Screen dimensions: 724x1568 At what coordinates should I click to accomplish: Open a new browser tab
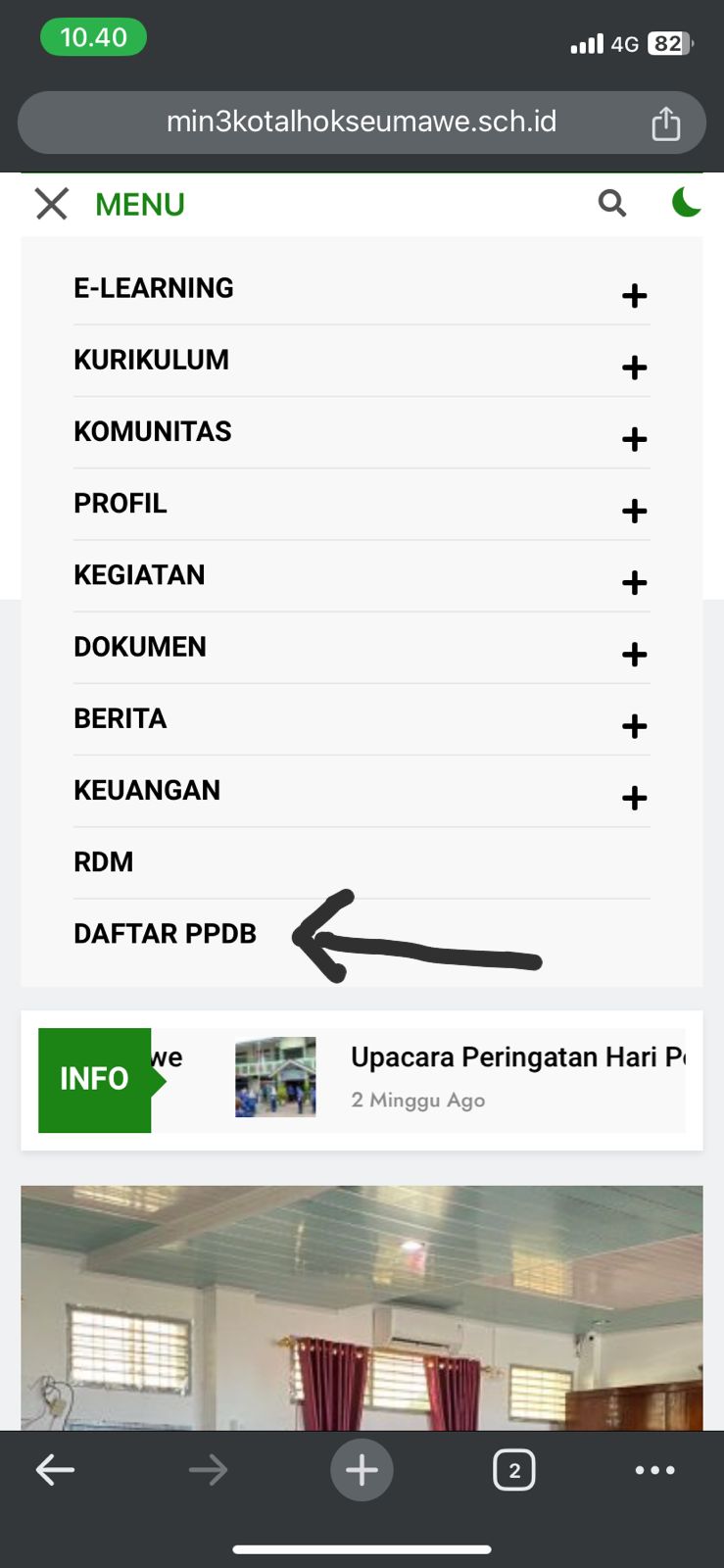[362, 1469]
